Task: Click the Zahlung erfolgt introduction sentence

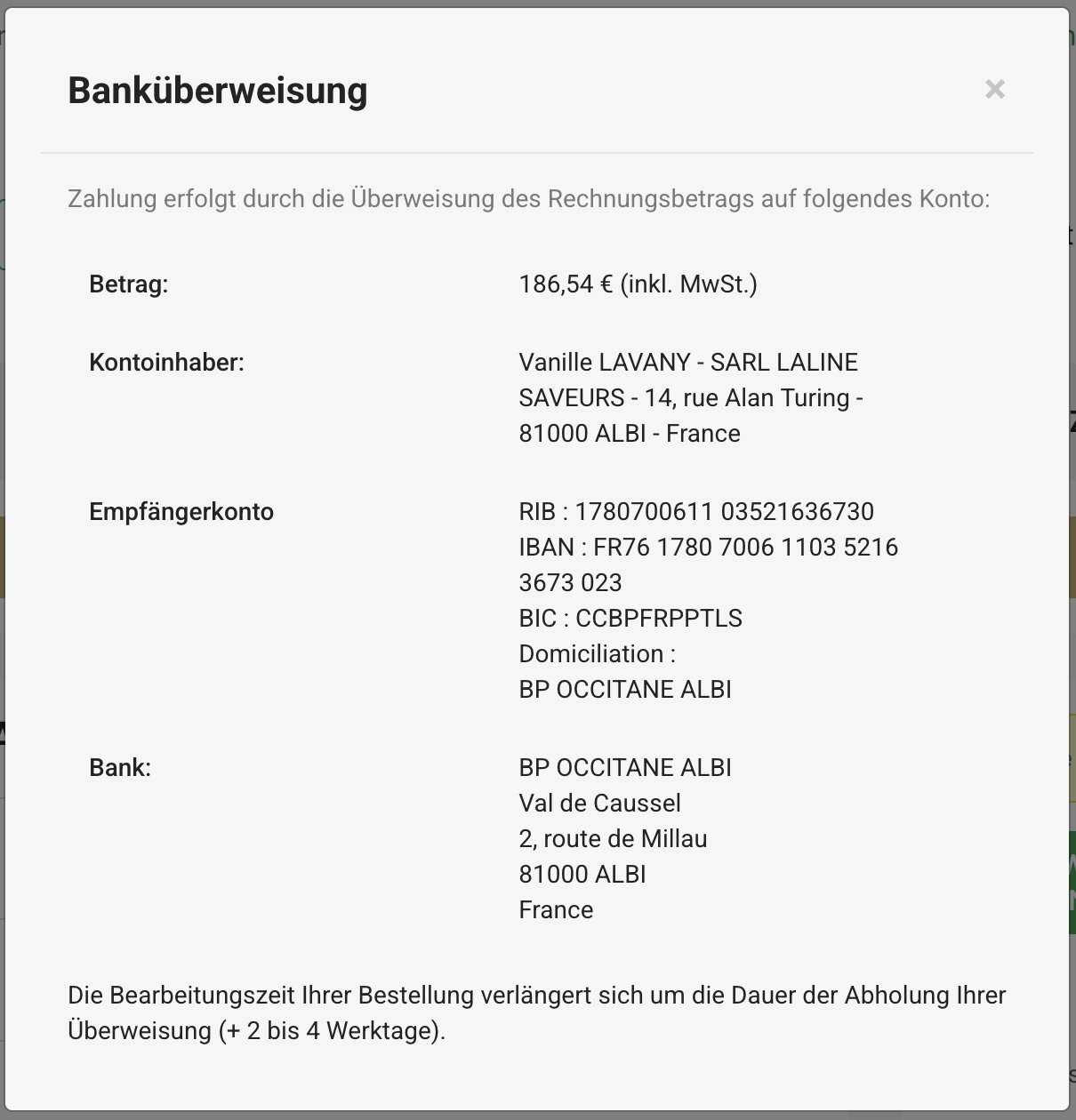Action: 528,198
